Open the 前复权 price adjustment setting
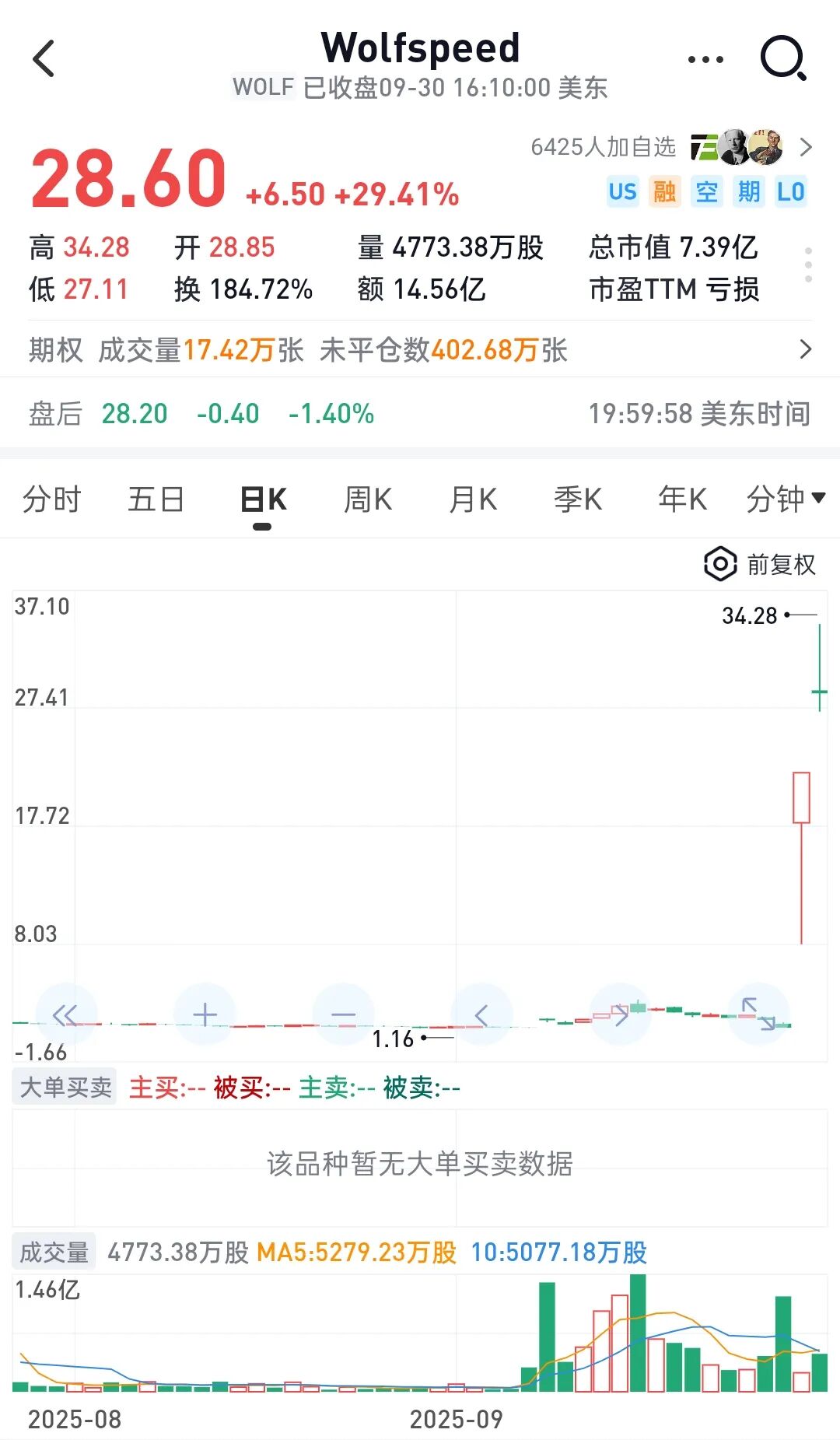 pos(761,564)
